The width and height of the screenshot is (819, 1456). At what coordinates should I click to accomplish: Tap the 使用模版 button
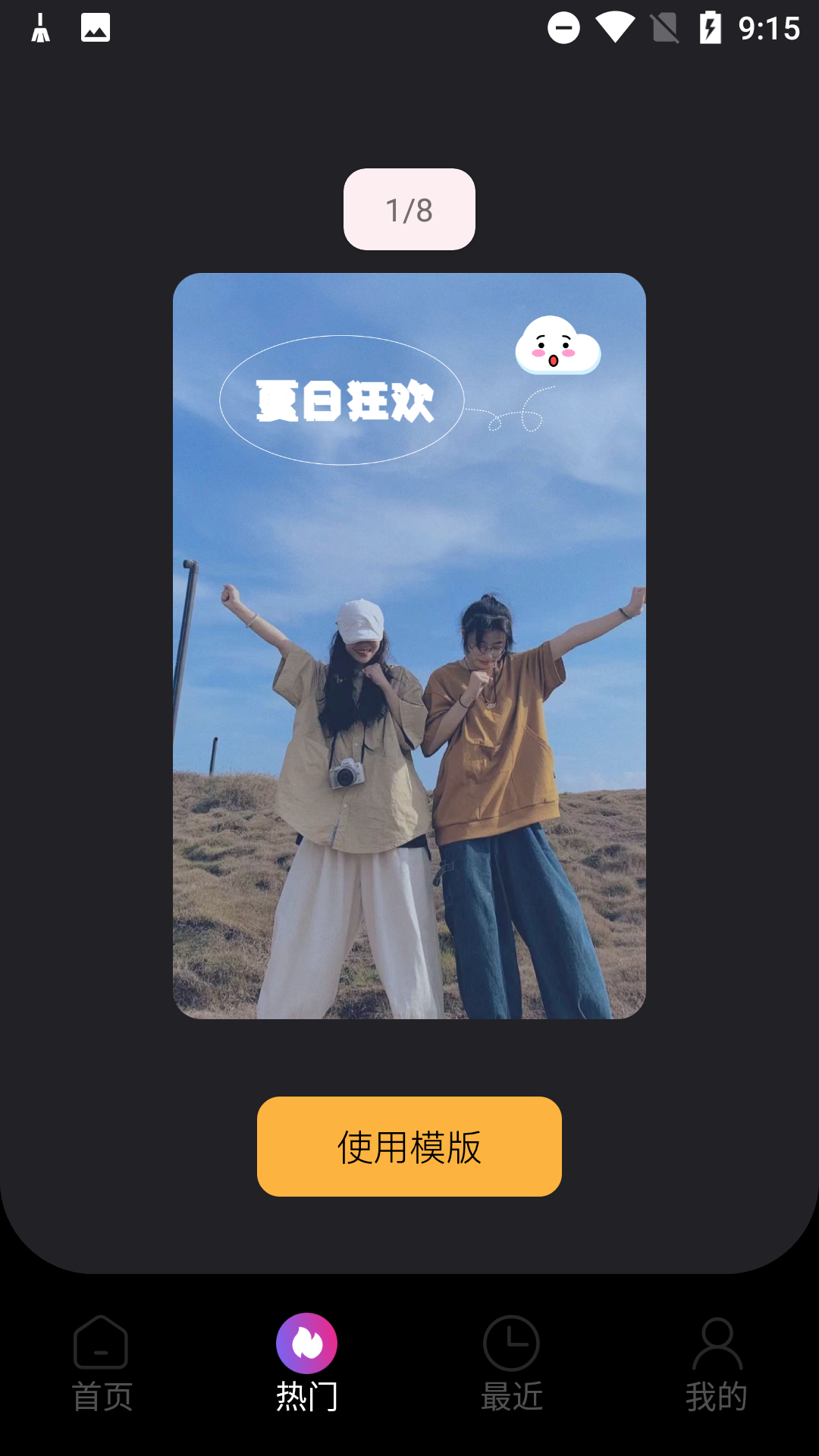(409, 1146)
